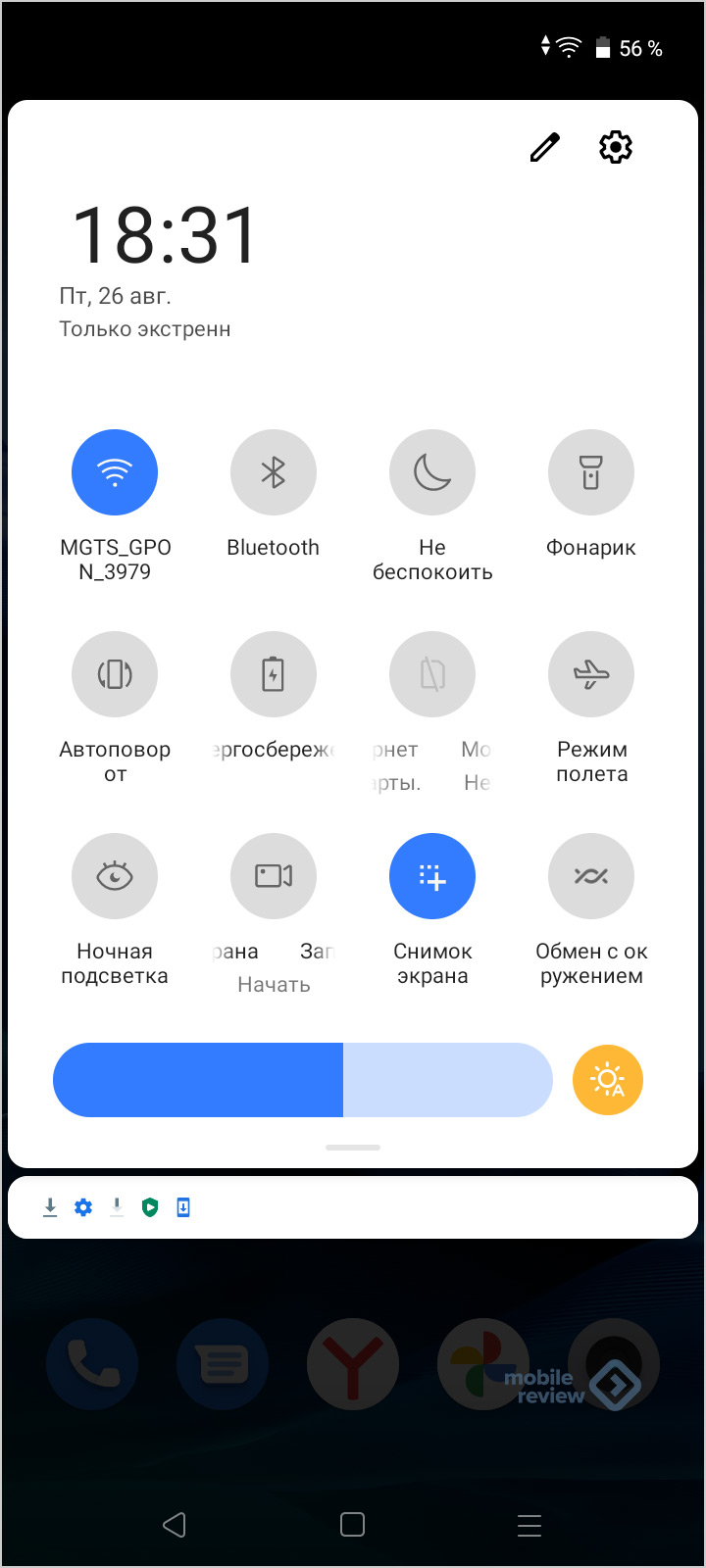The height and width of the screenshot is (1568, 706).
Task: Start screen recording from the camera tile
Action: click(x=274, y=876)
